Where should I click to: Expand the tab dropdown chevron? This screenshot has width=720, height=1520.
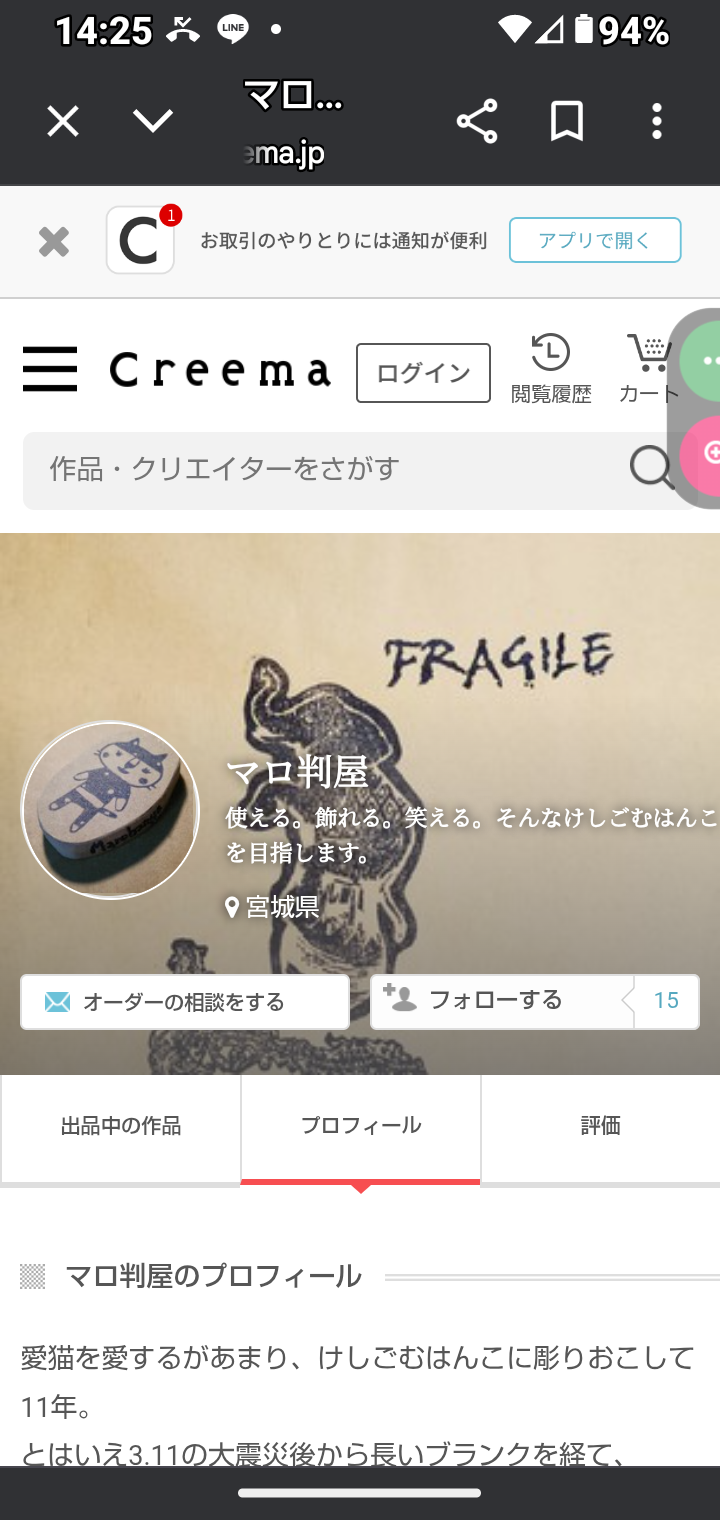point(153,122)
